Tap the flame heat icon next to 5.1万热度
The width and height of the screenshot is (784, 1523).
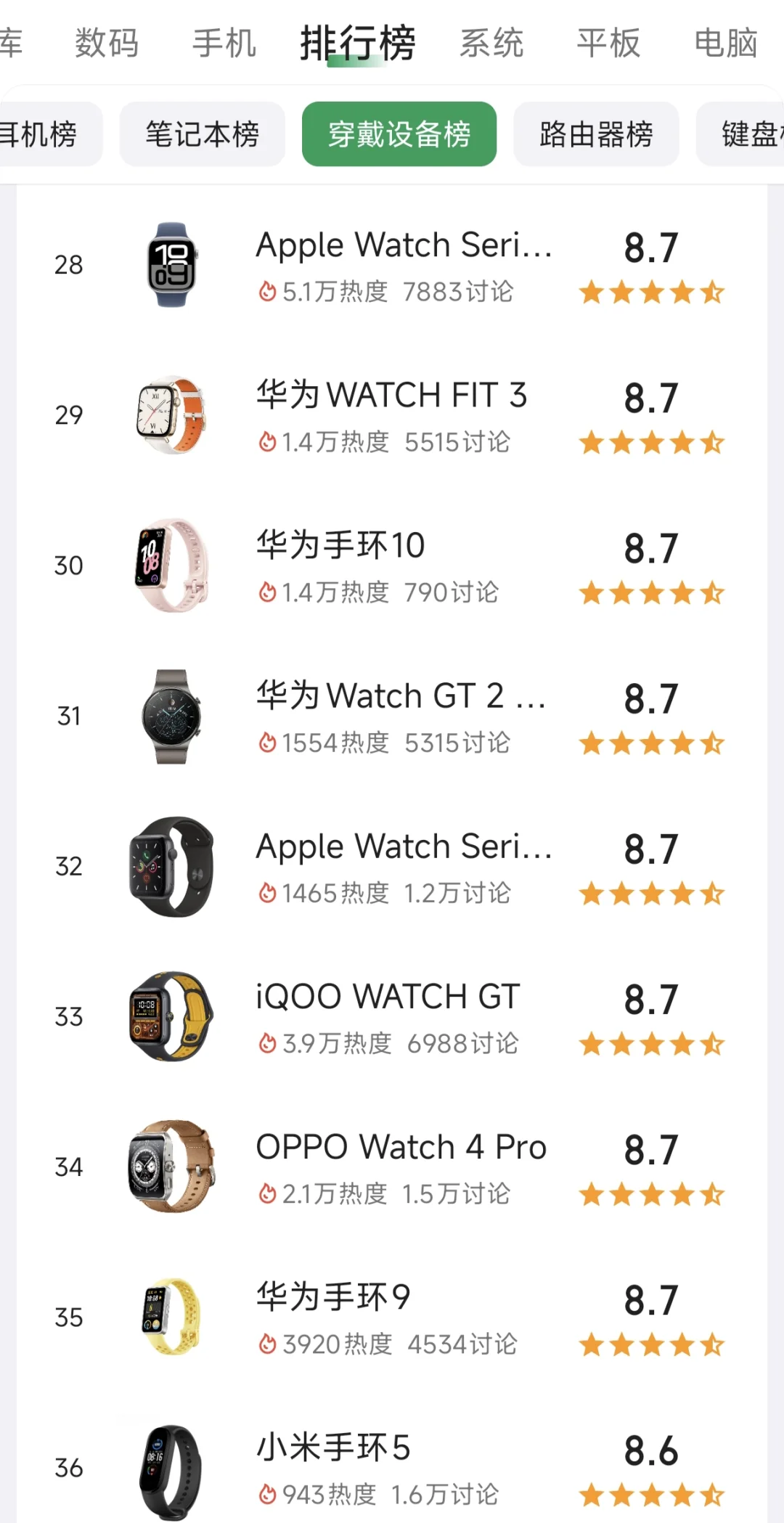tap(267, 290)
